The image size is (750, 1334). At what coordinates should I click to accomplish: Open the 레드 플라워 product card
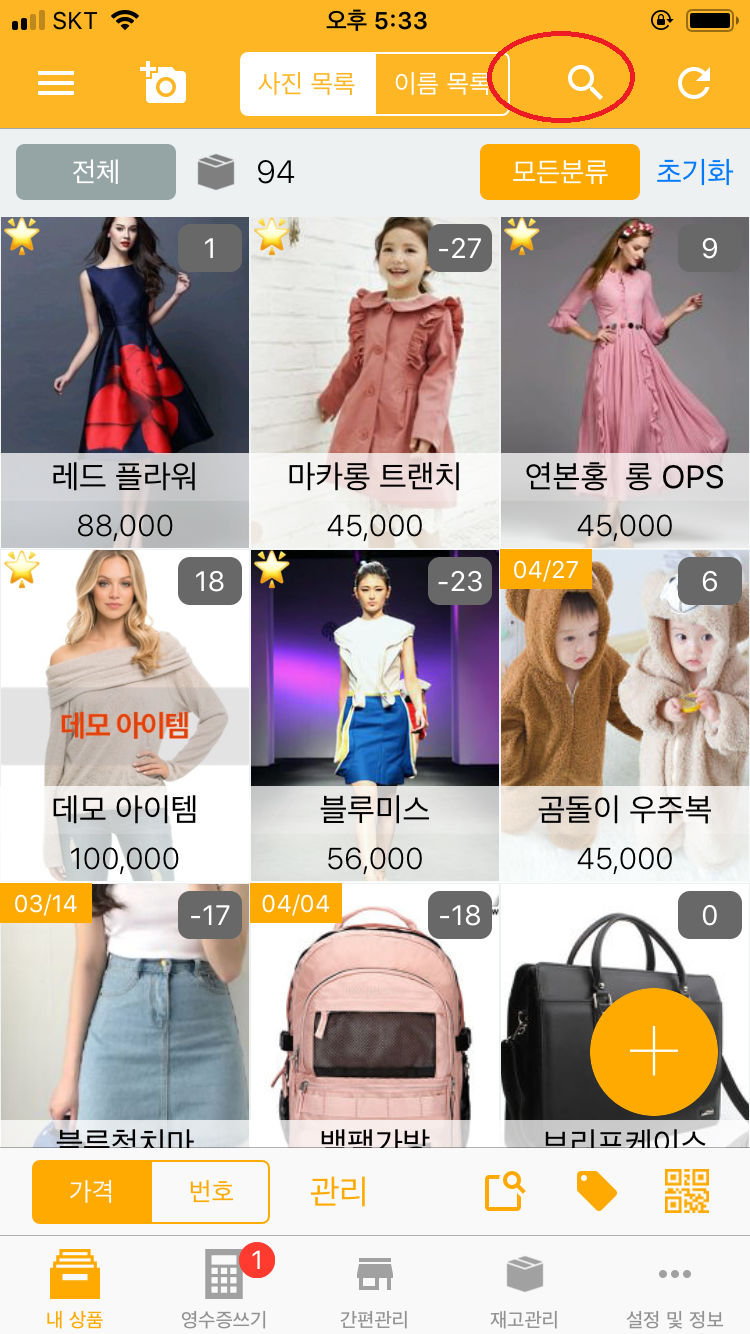(125, 380)
